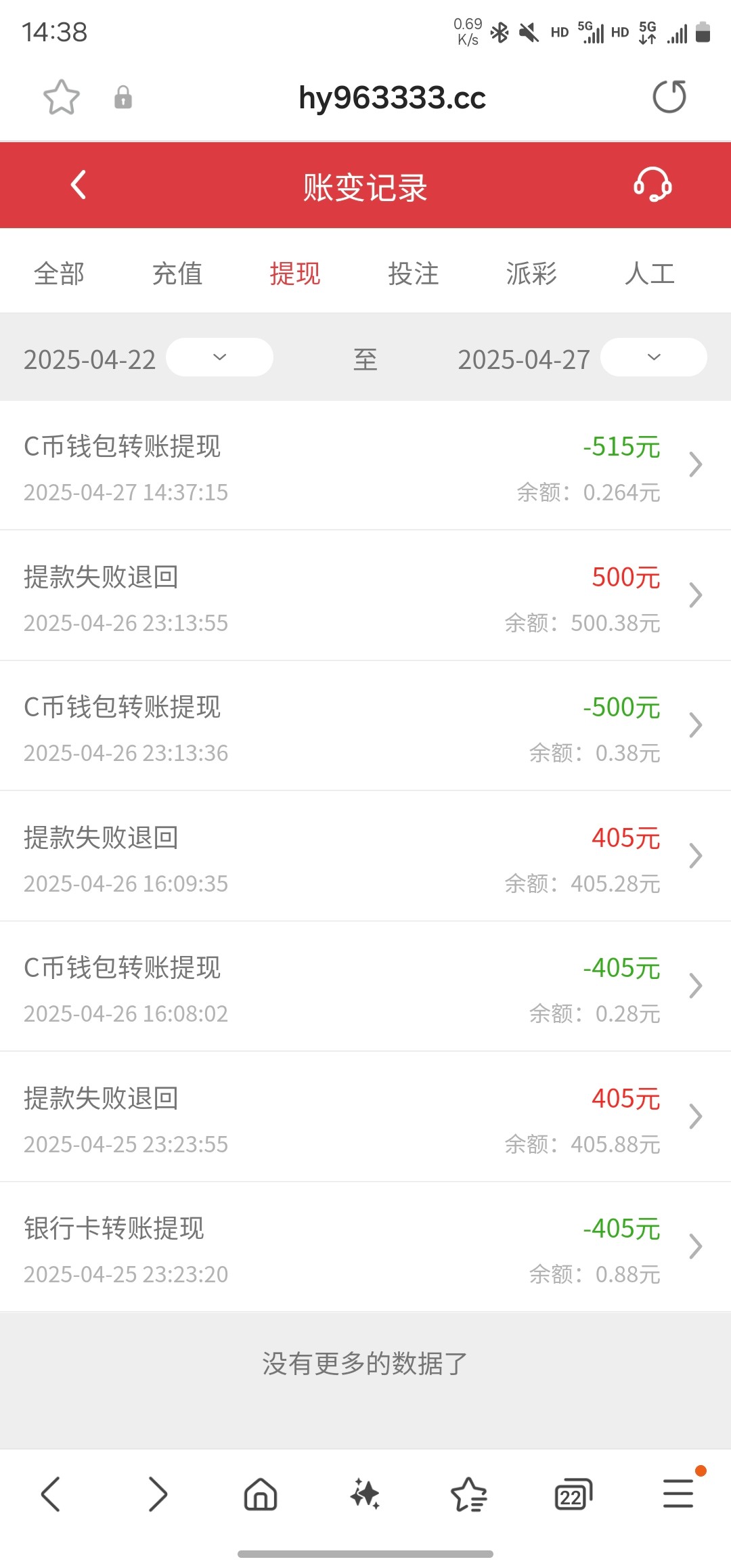Go forward using the right arrow icon
The height and width of the screenshot is (1568, 731).
(157, 1494)
